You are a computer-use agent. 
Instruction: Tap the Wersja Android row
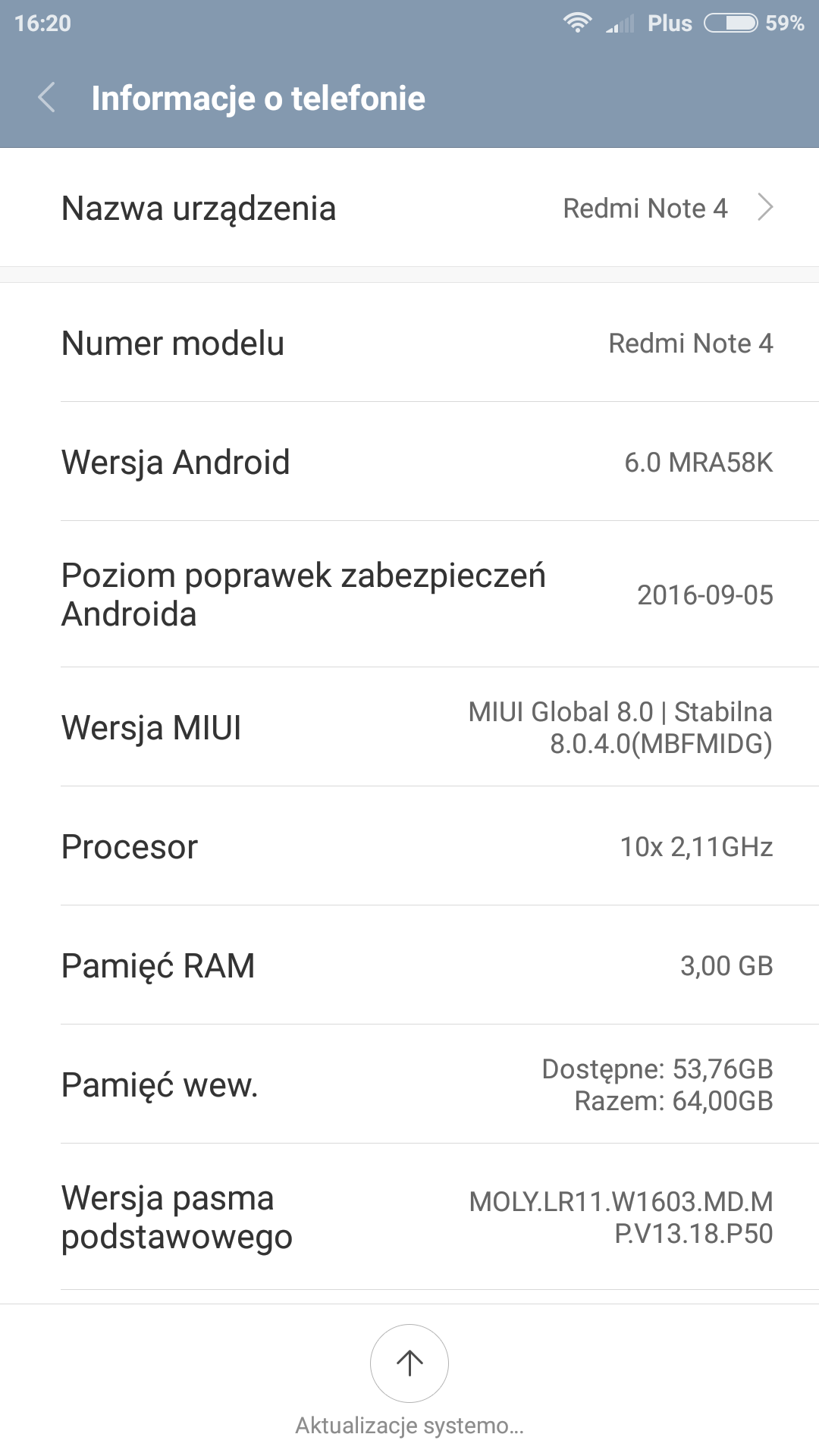(409, 462)
